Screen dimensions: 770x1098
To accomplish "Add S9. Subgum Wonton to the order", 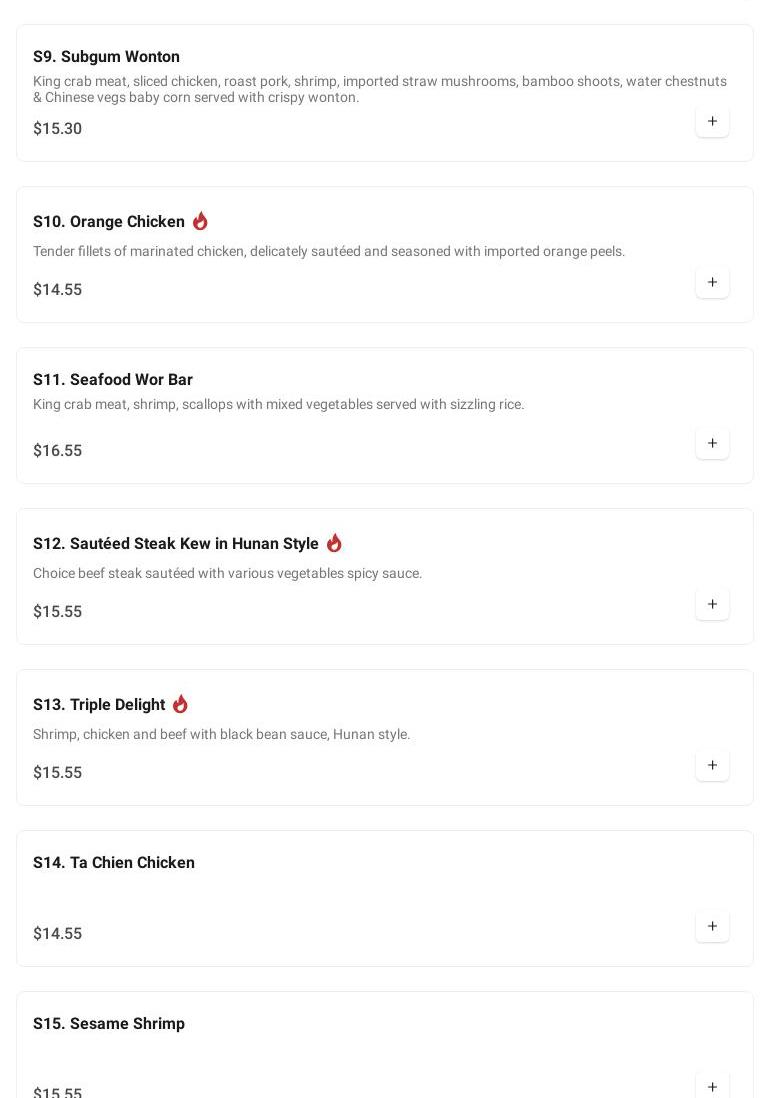I will tap(712, 122).
